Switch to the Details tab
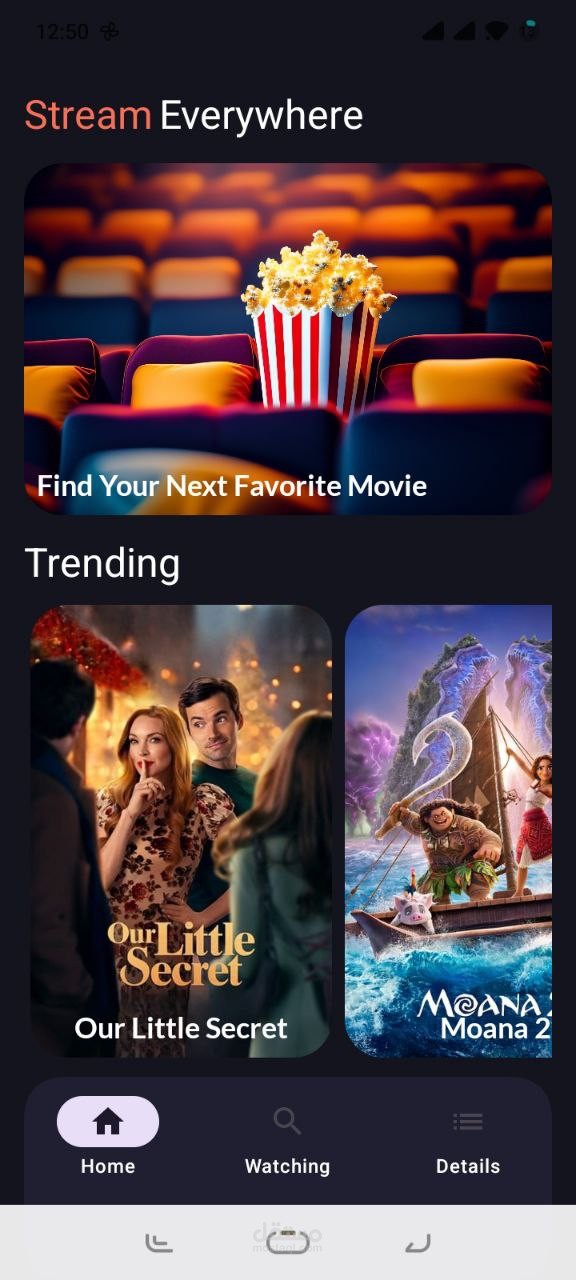This screenshot has height=1280, width=576. 468,1137
